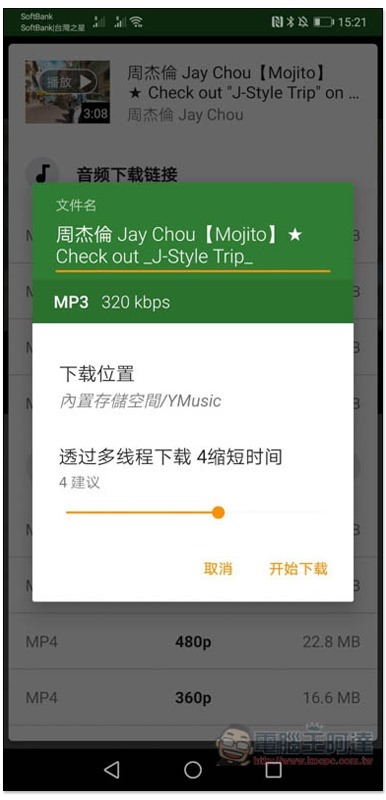Tap 开始下载 to start downloading
The image size is (386, 800).
pyautogui.click(x=298, y=569)
